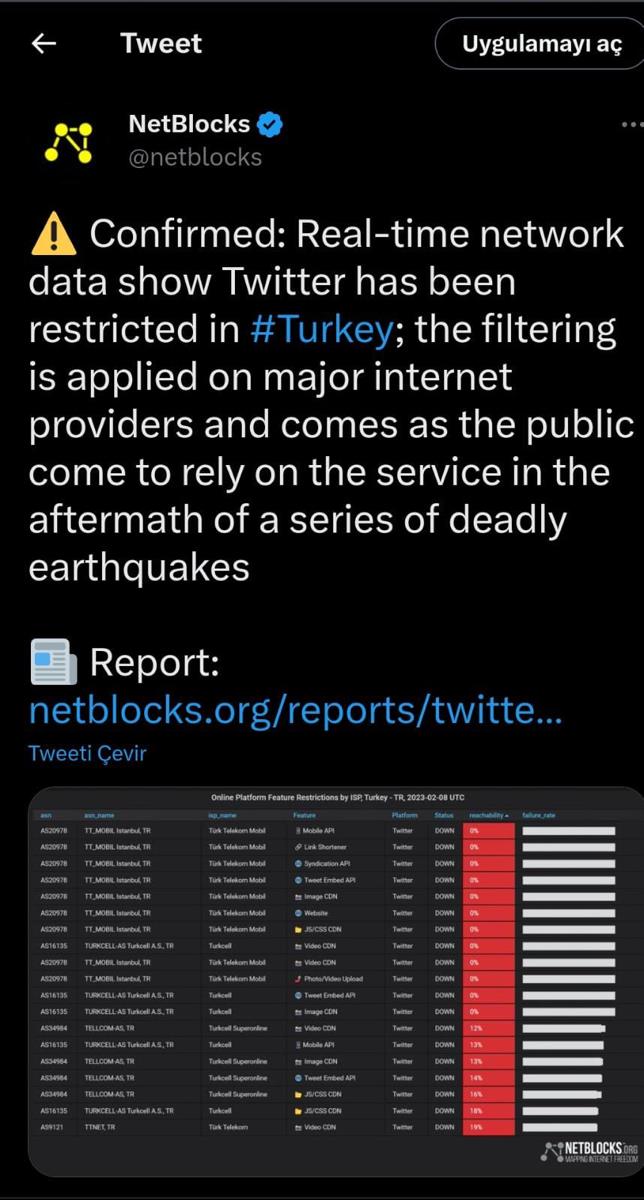
Task: Open the netblocks.org report link
Action: tap(296, 710)
